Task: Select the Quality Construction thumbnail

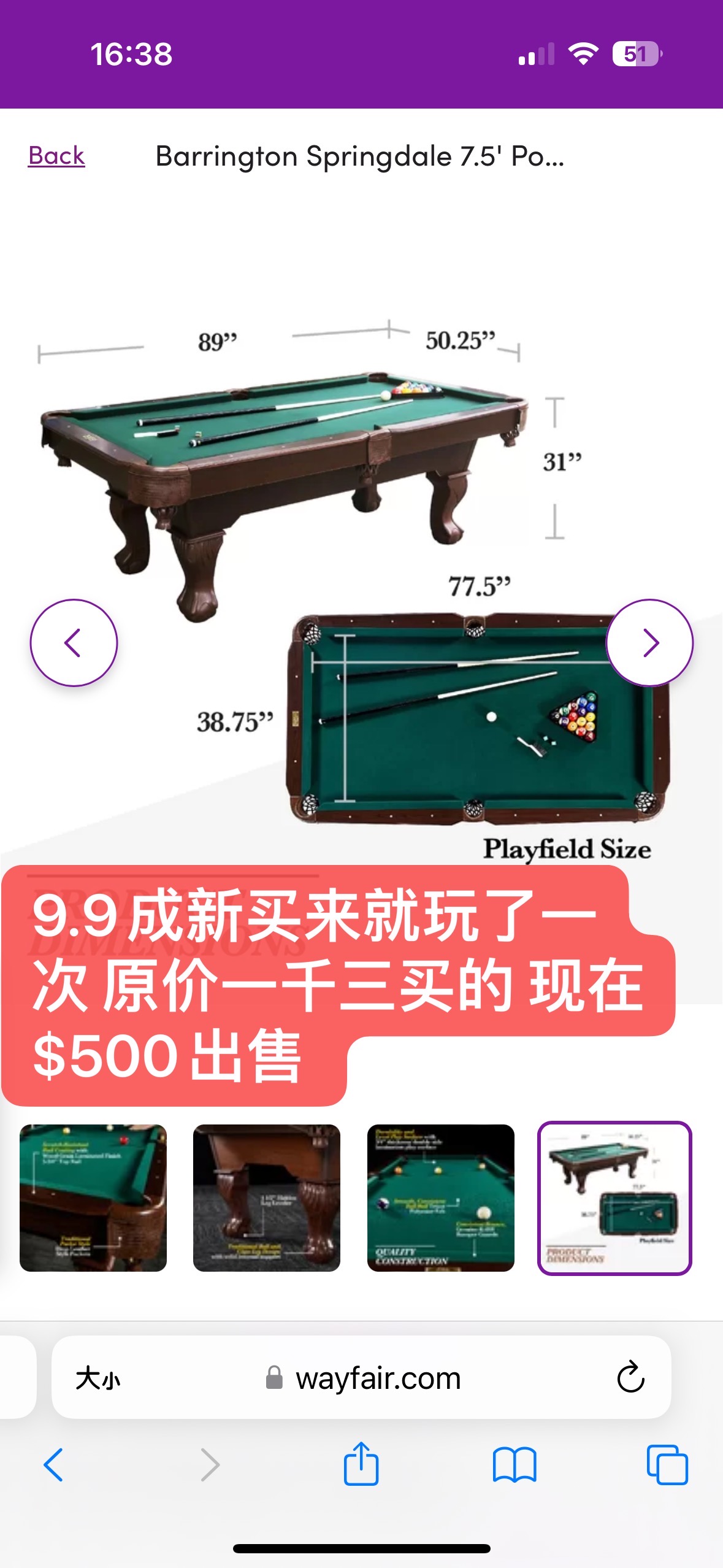Action: tap(440, 1197)
